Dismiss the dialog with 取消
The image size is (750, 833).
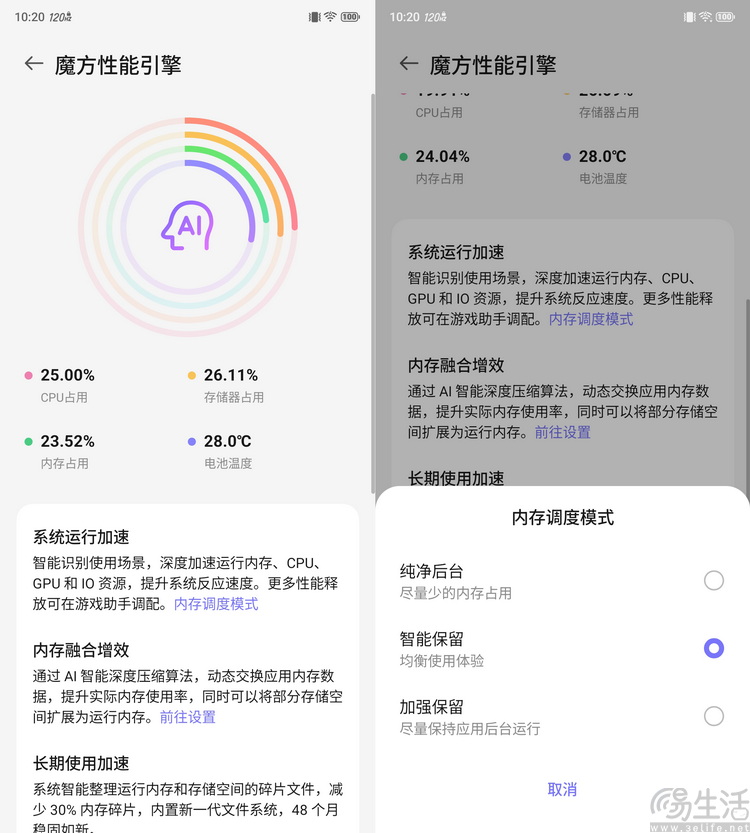(562, 789)
